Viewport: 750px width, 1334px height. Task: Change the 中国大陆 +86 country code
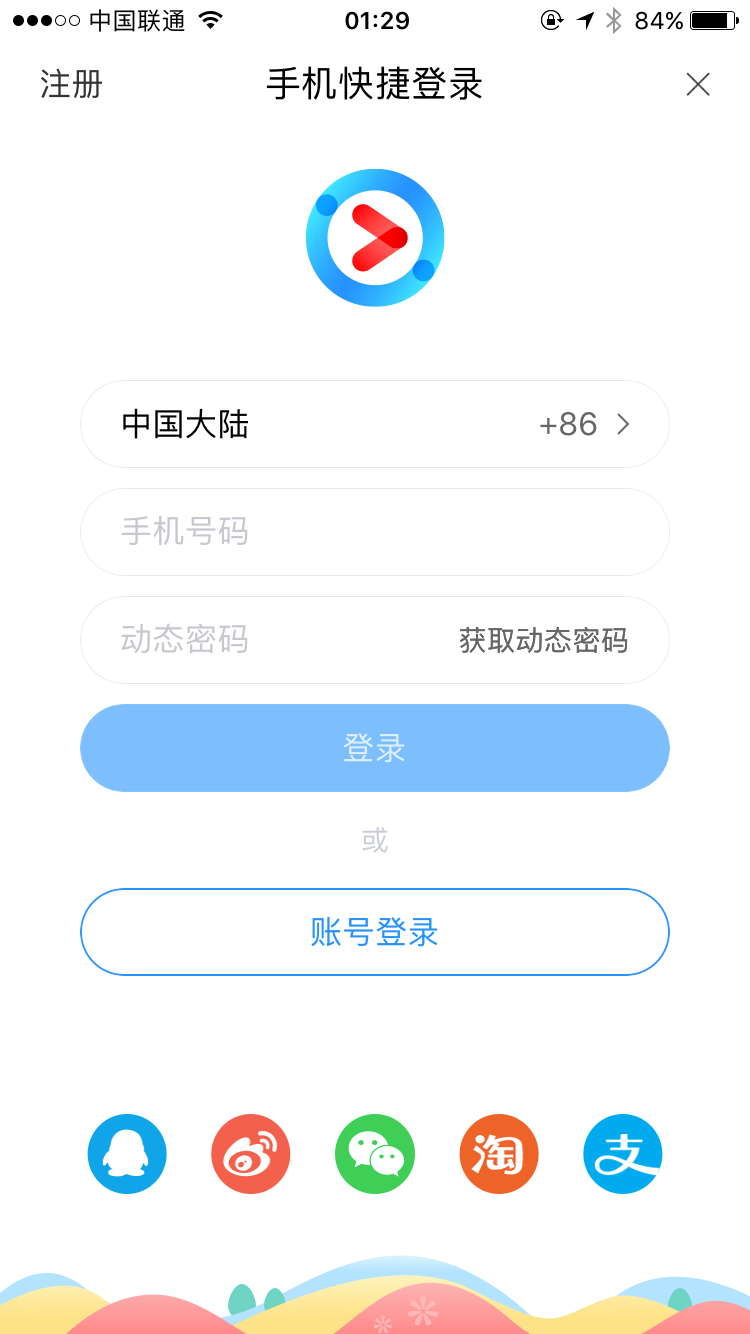(x=375, y=424)
